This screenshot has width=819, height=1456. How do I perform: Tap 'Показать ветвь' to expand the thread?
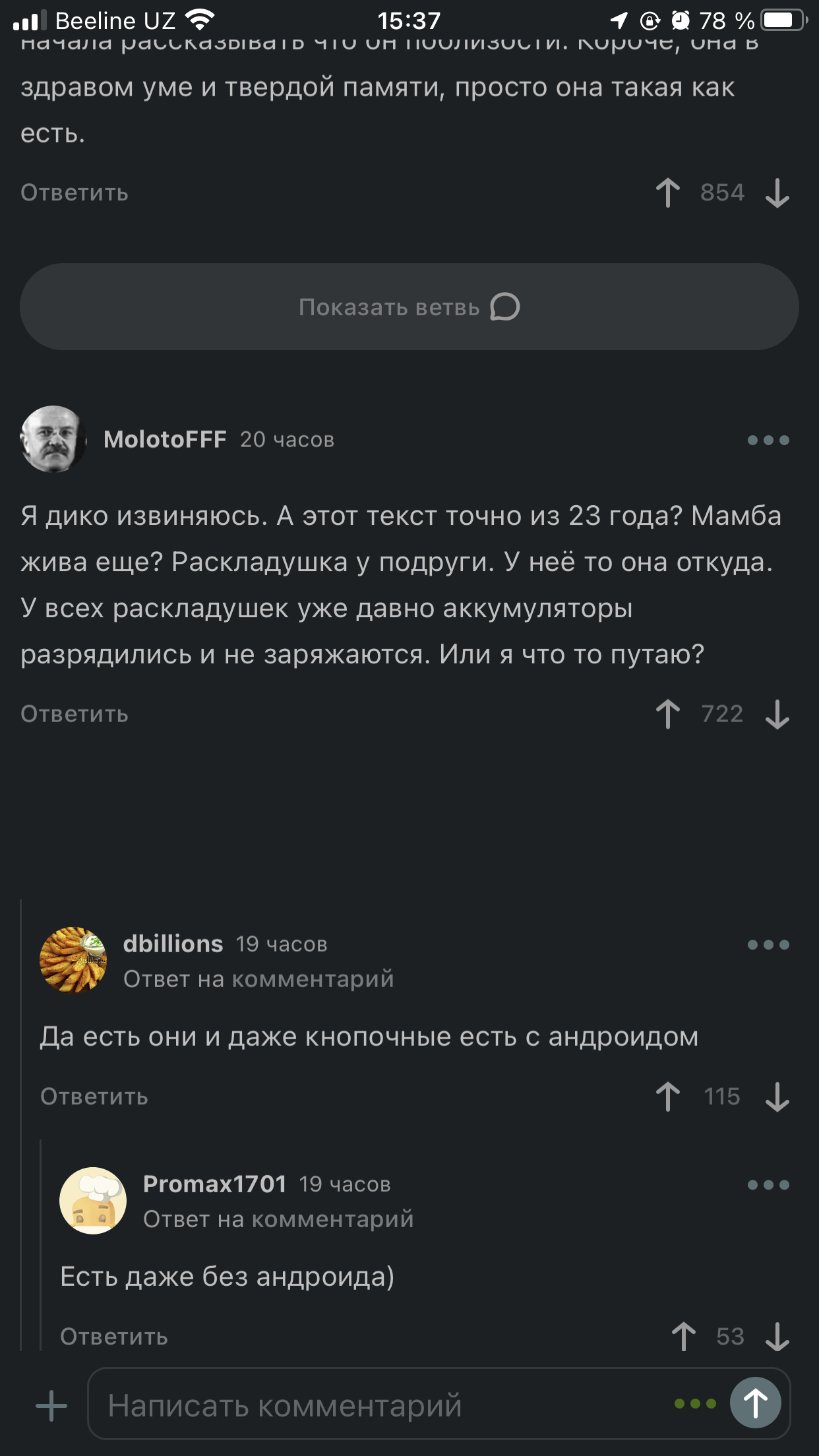point(409,307)
